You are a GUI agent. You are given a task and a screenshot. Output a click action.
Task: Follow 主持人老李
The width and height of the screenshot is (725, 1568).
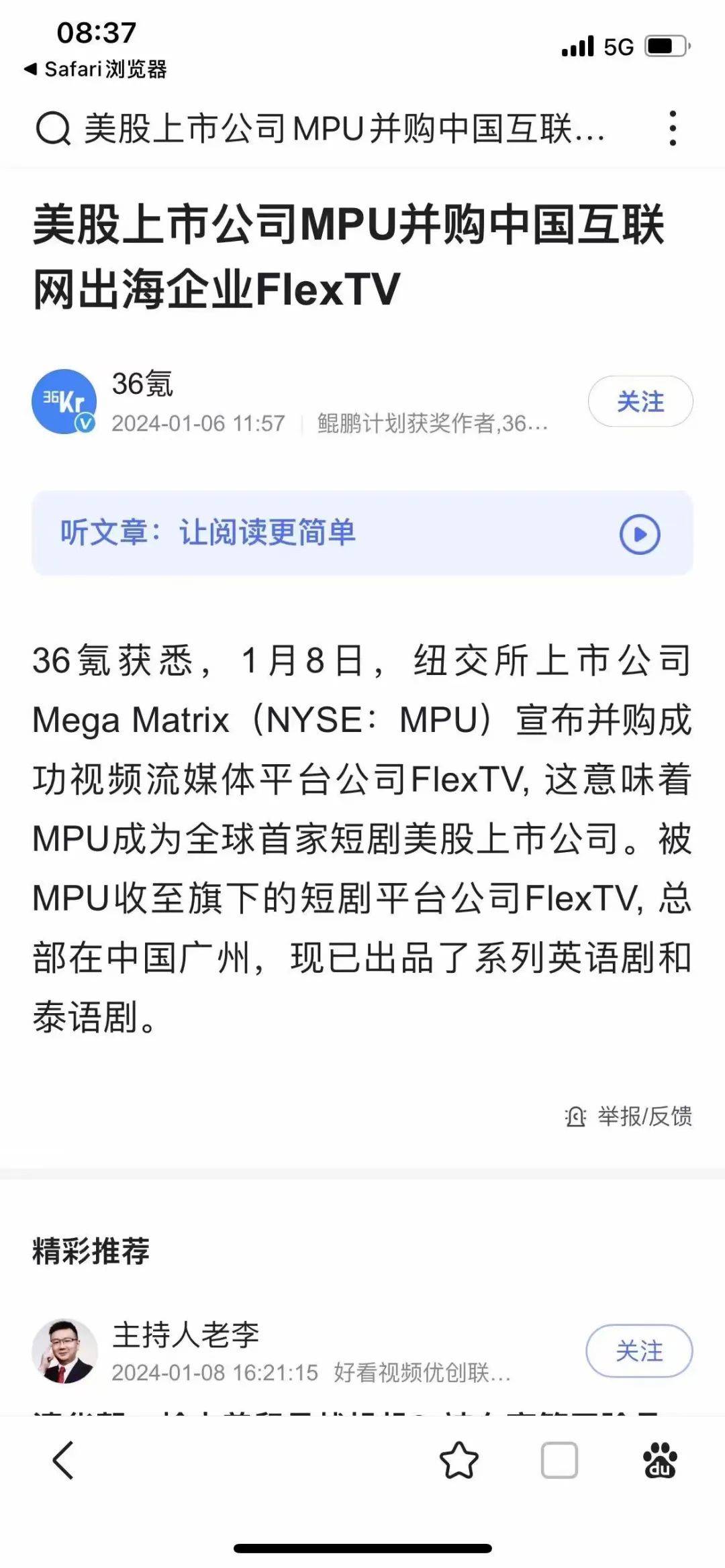coord(639,1351)
